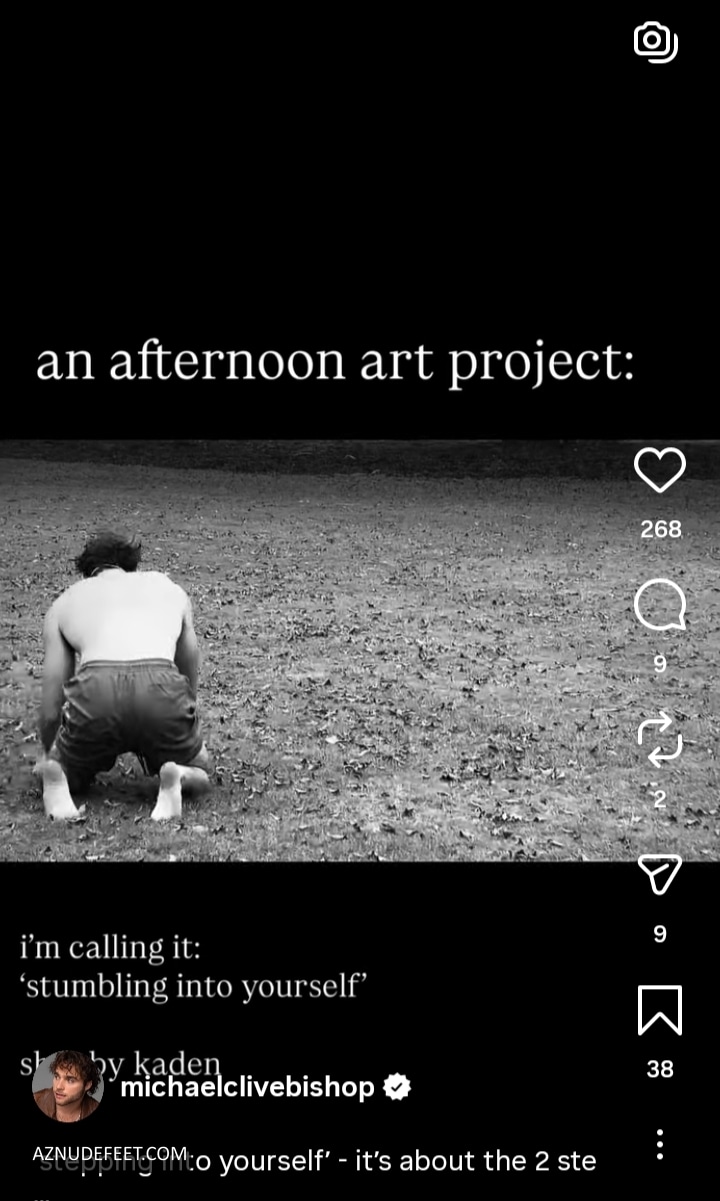Image resolution: width=720 pixels, height=1201 pixels.
Task: Open the comments on this reel
Action: 660,606
